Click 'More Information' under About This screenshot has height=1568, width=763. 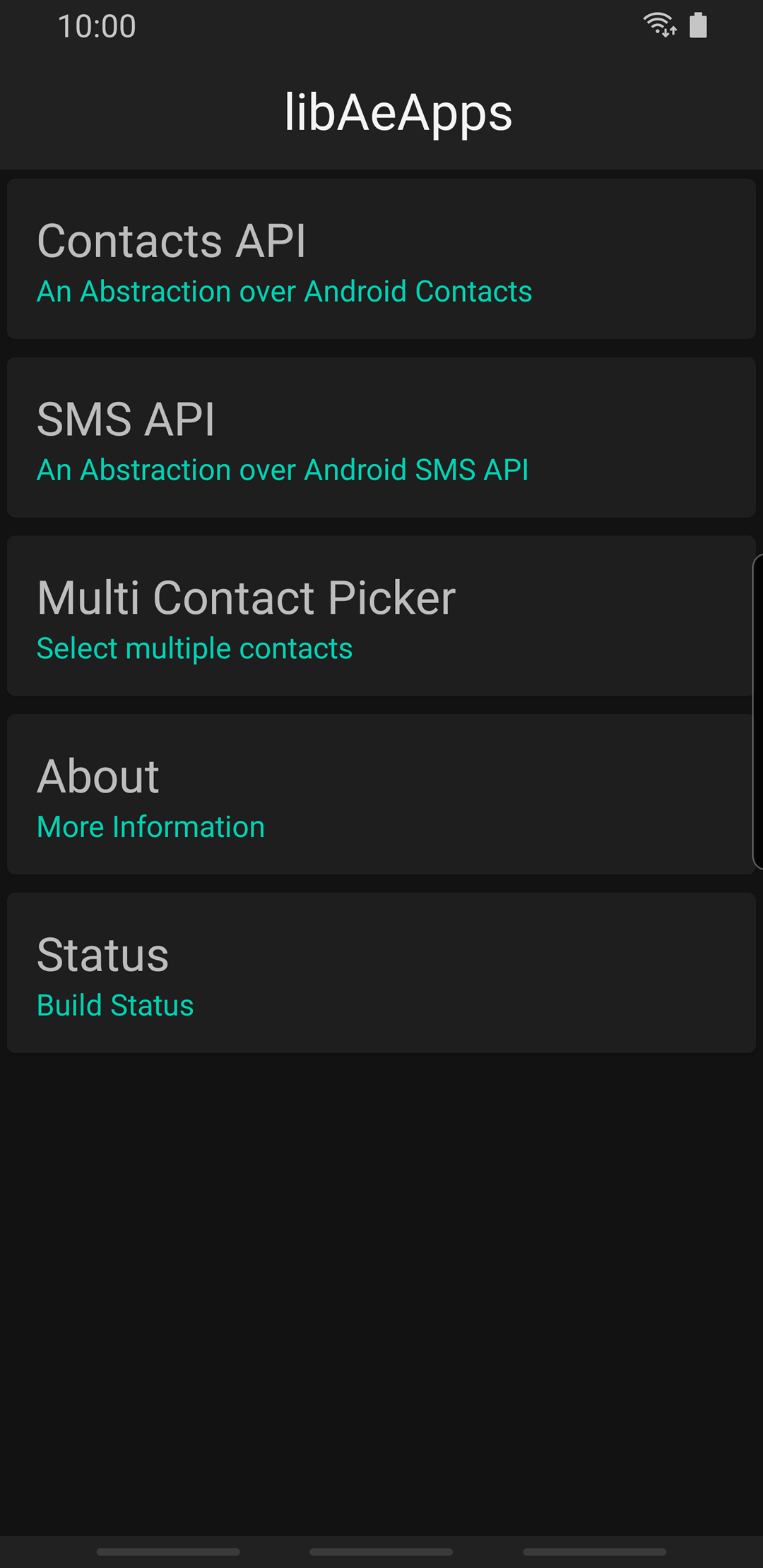pyautogui.click(x=150, y=826)
